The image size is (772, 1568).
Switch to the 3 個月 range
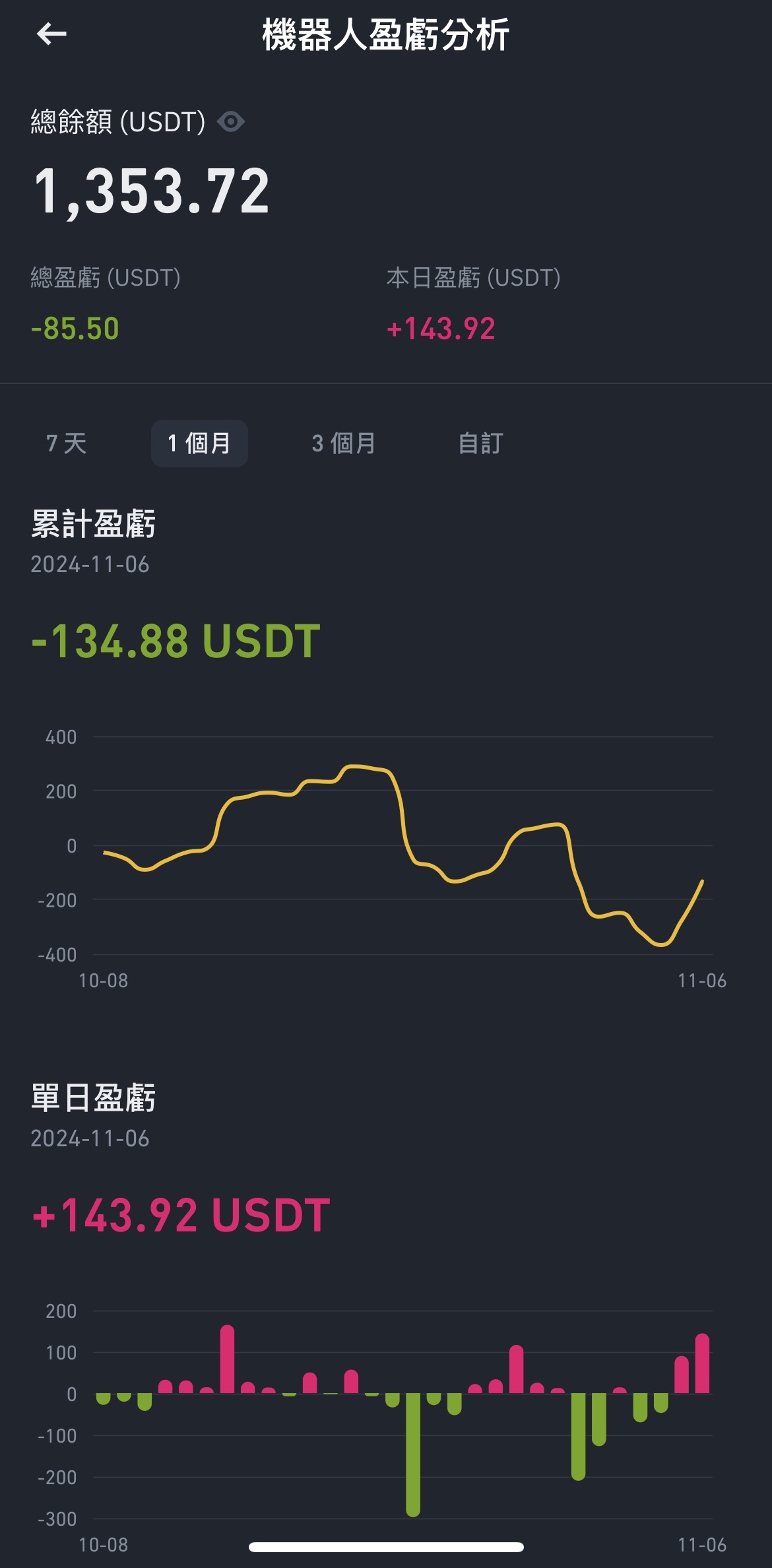344,443
